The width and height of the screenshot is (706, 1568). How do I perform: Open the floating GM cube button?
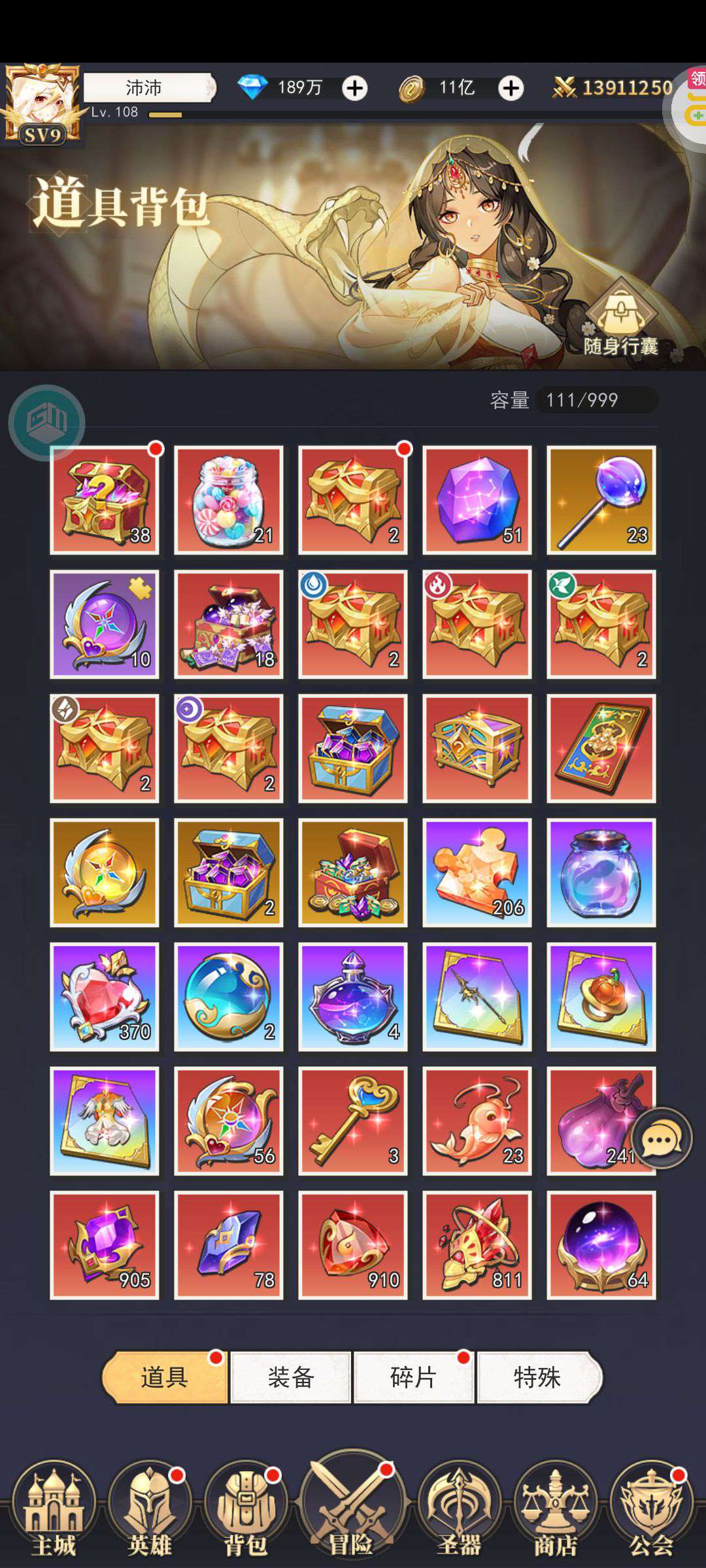(x=46, y=423)
